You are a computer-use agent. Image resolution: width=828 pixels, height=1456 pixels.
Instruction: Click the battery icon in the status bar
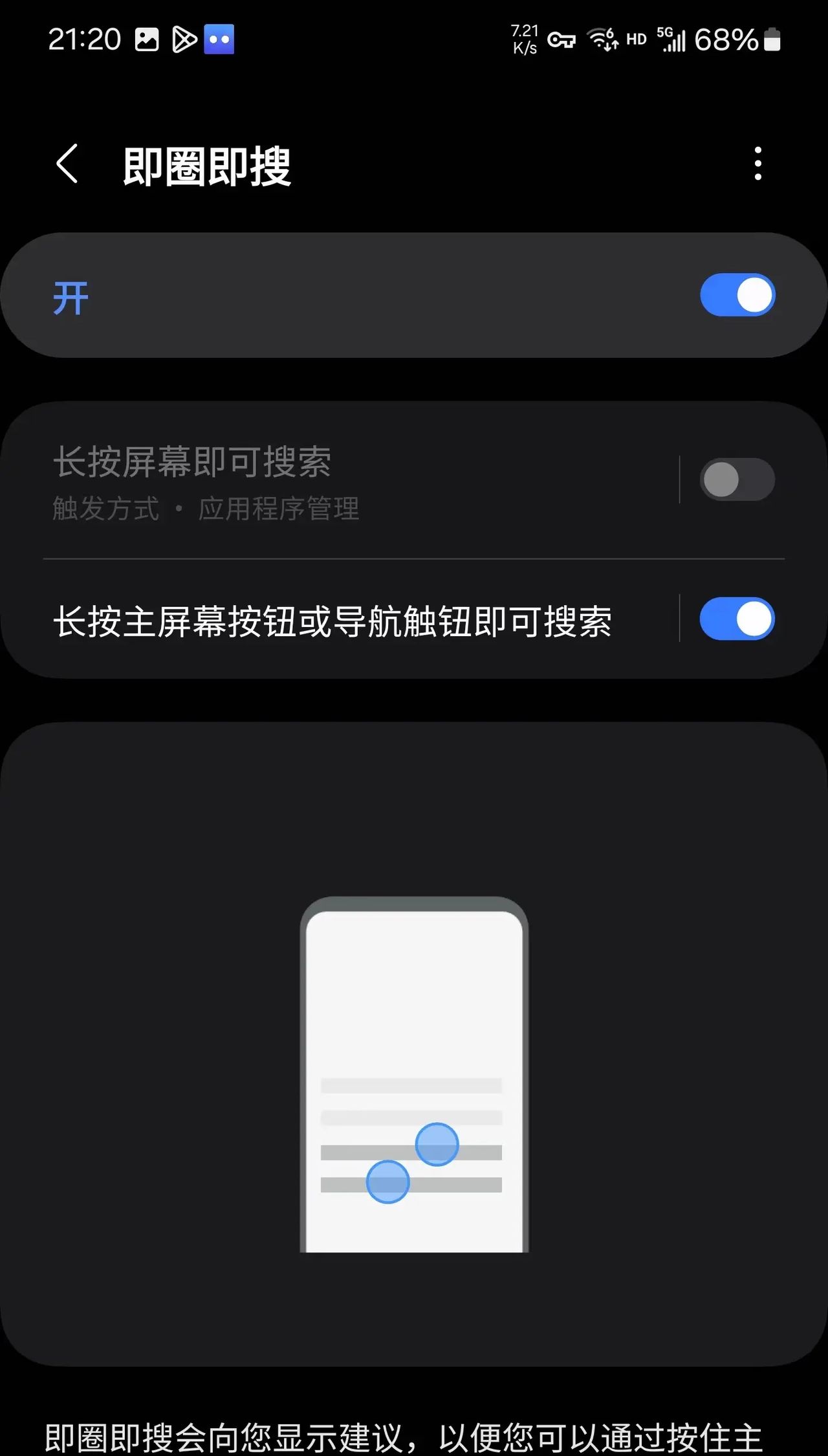point(770,39)
